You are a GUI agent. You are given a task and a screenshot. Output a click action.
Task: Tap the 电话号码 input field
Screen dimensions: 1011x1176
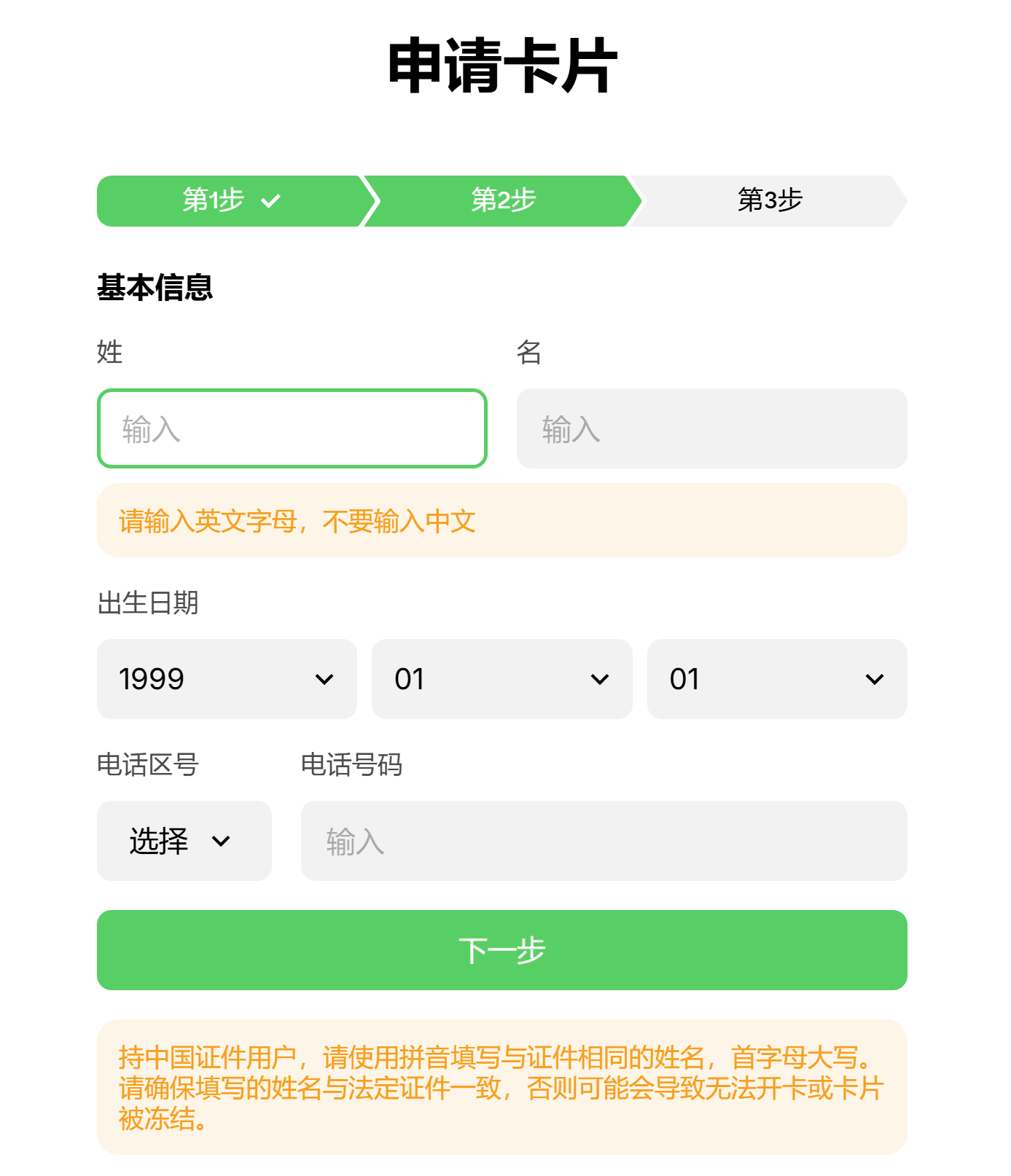(x=604, y=841)
